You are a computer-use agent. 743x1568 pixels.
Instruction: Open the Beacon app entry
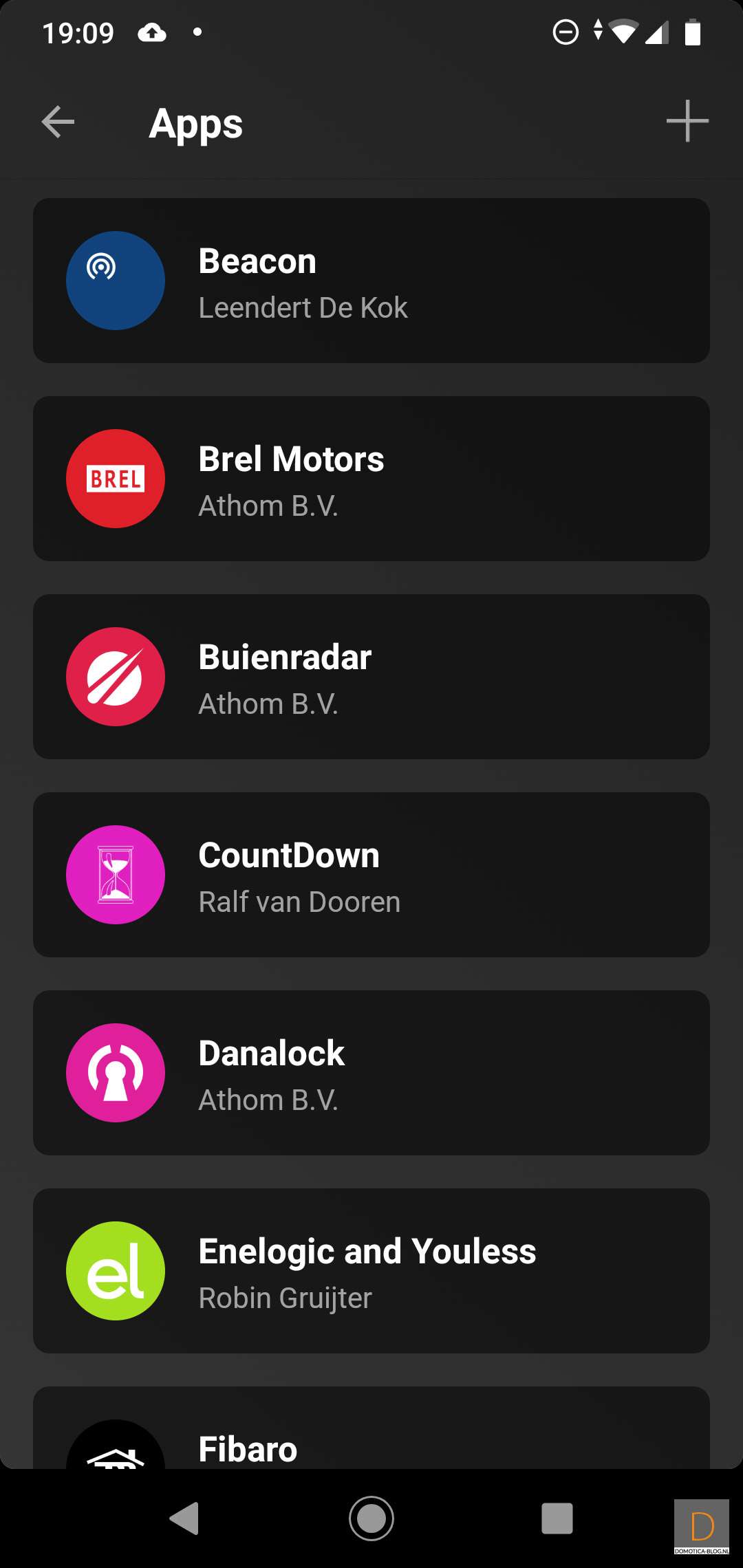point(371,281)
